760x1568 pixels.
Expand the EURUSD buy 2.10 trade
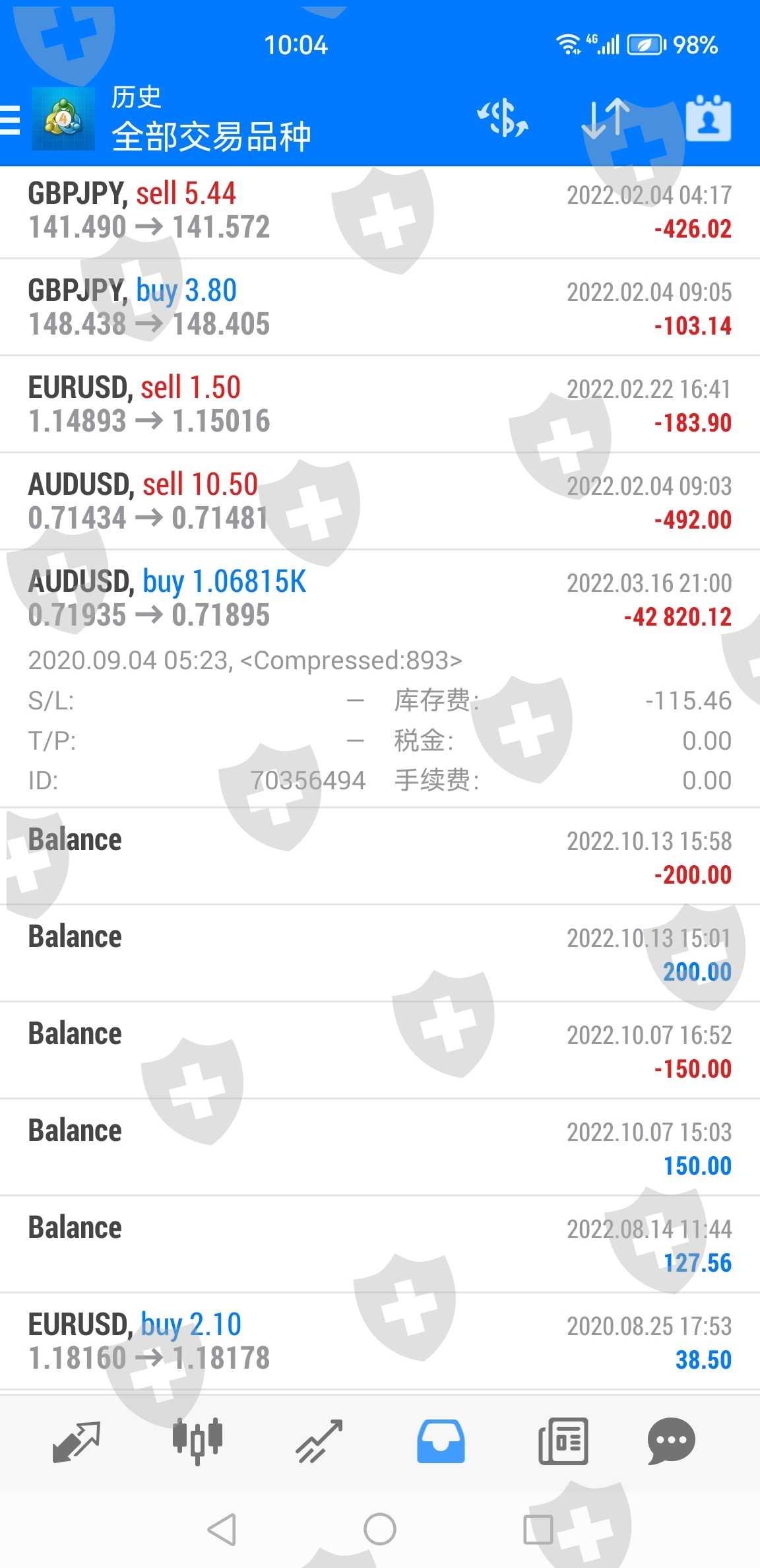click(x=380, y=1341)
